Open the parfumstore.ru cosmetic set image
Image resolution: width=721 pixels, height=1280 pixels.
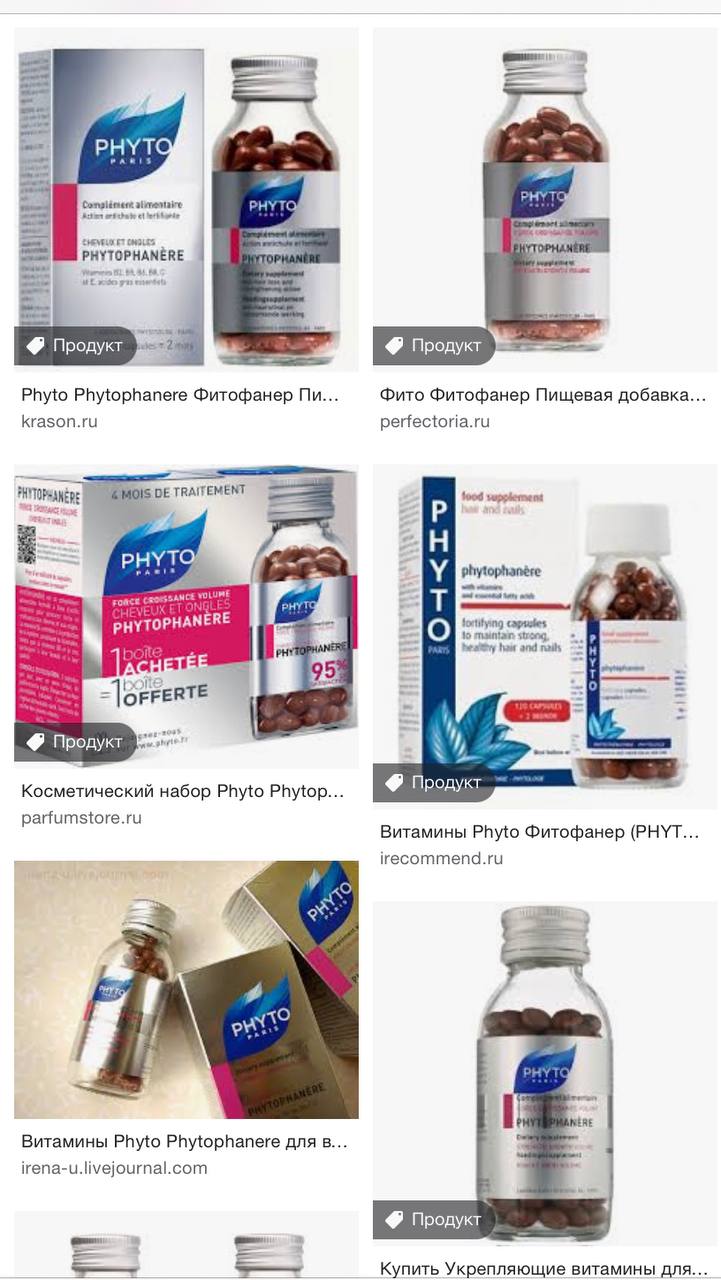tap(186, 616)
